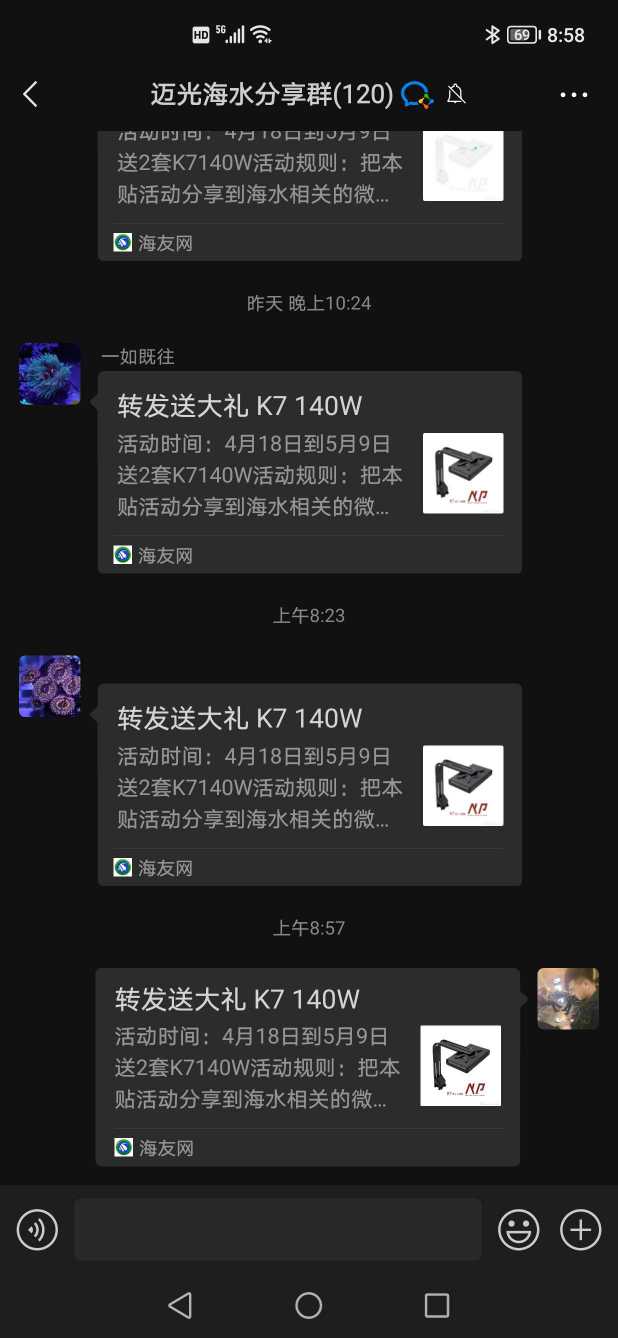The width and height of the screenshot is (618, 1338).
Task: Go back from the group chat
Action: 30,95
